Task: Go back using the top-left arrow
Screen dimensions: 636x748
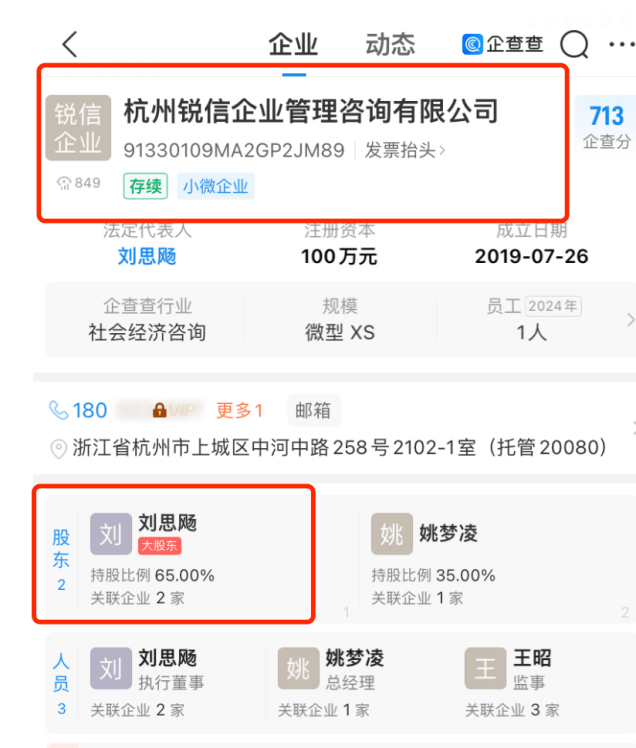Action: 69,44
